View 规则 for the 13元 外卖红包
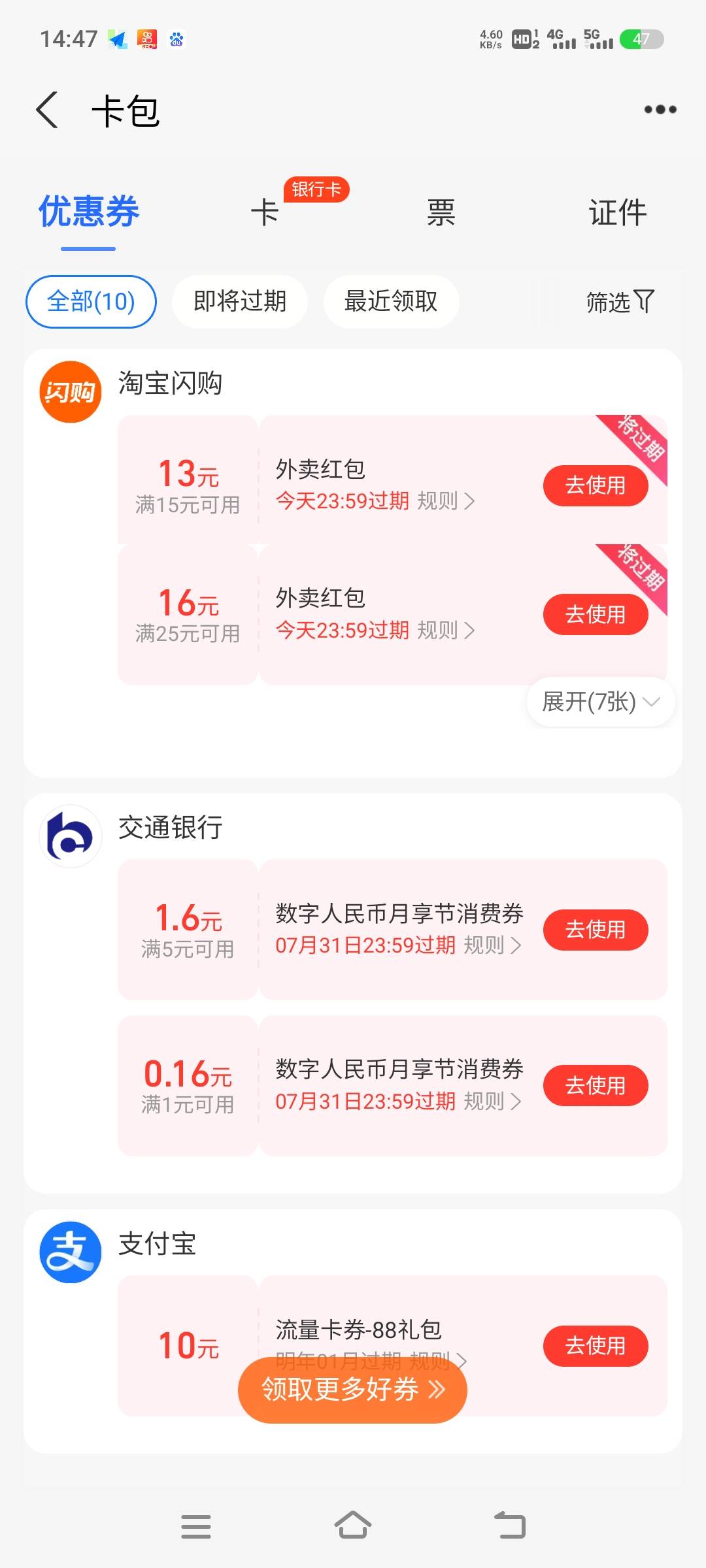Viewport: 706px width, 1568px height. coord(446,501)
